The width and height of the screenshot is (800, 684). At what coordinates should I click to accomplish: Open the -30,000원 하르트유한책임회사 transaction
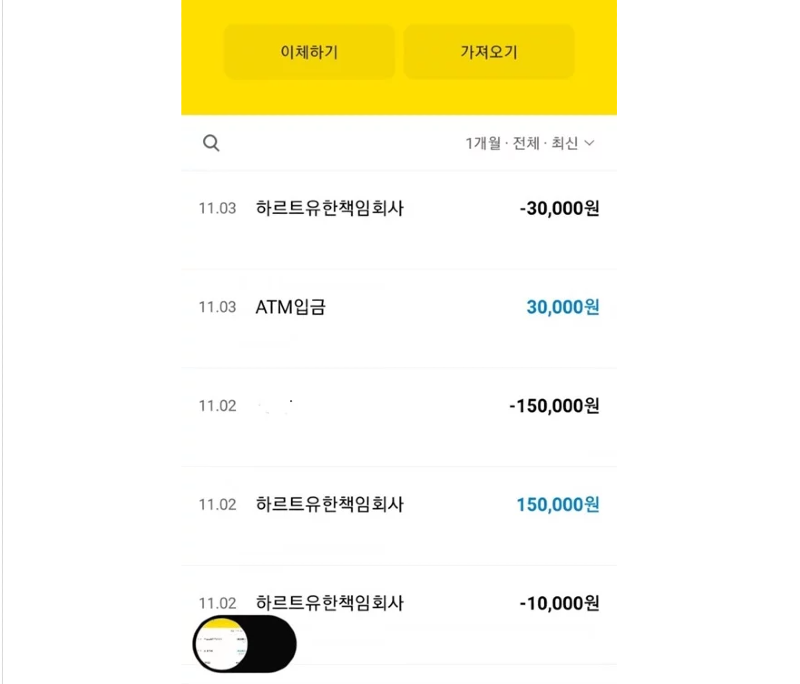[x=399, y=209]
